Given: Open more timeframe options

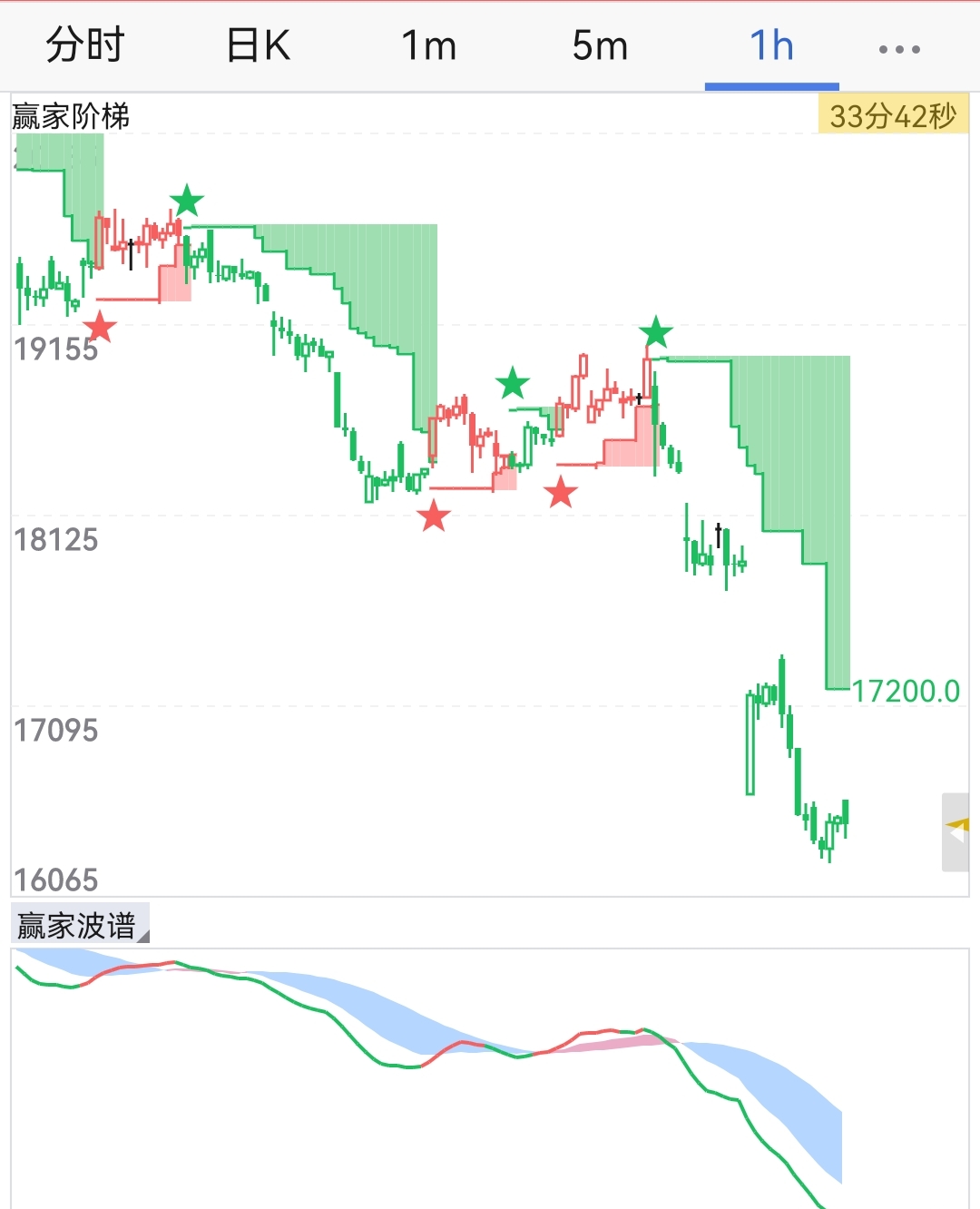Looking at the screenshot, I should click(x=899, y=48).
